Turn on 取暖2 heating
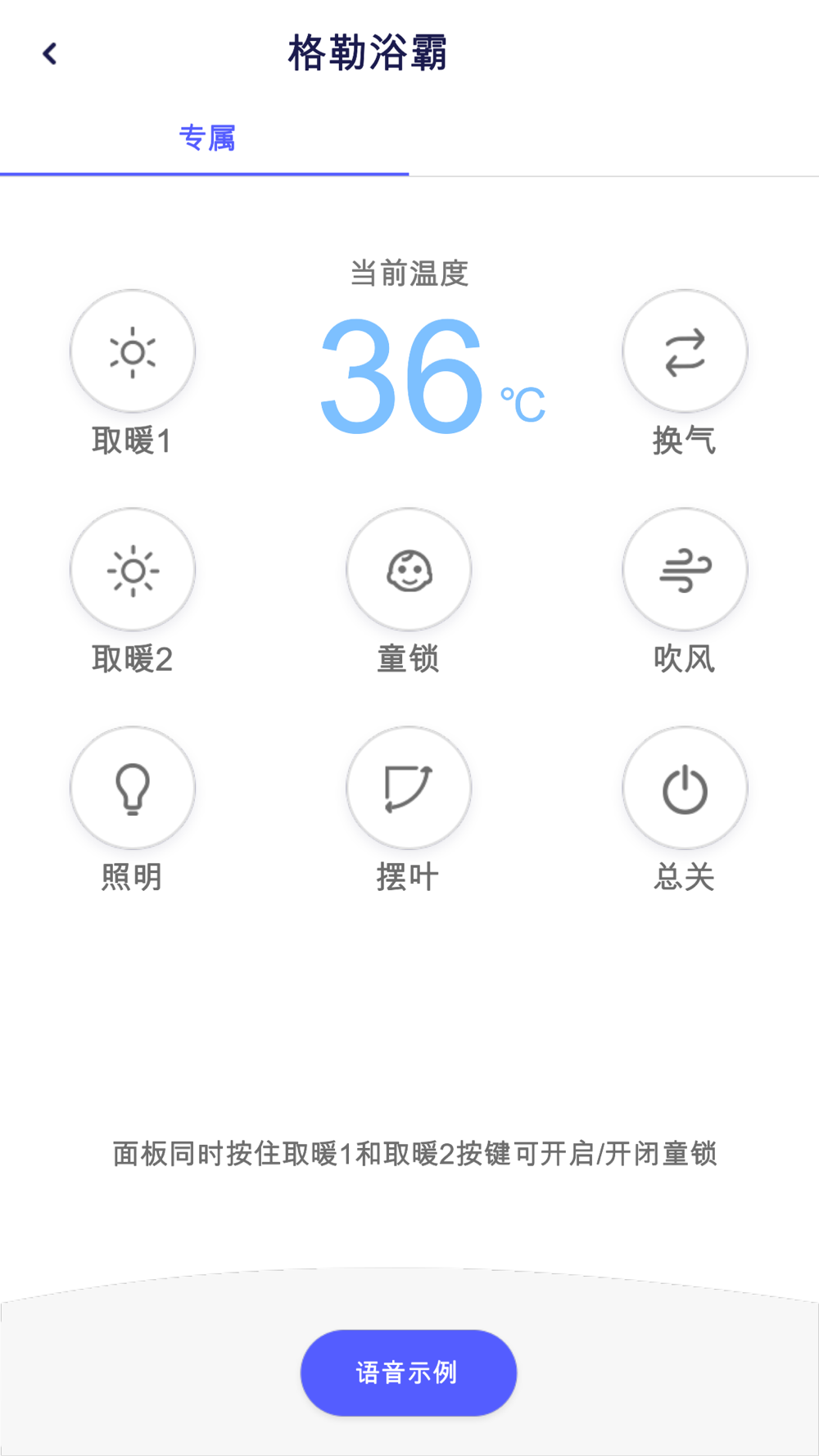The width and height of the screenshot is (819, 1456). click(133, 571)
